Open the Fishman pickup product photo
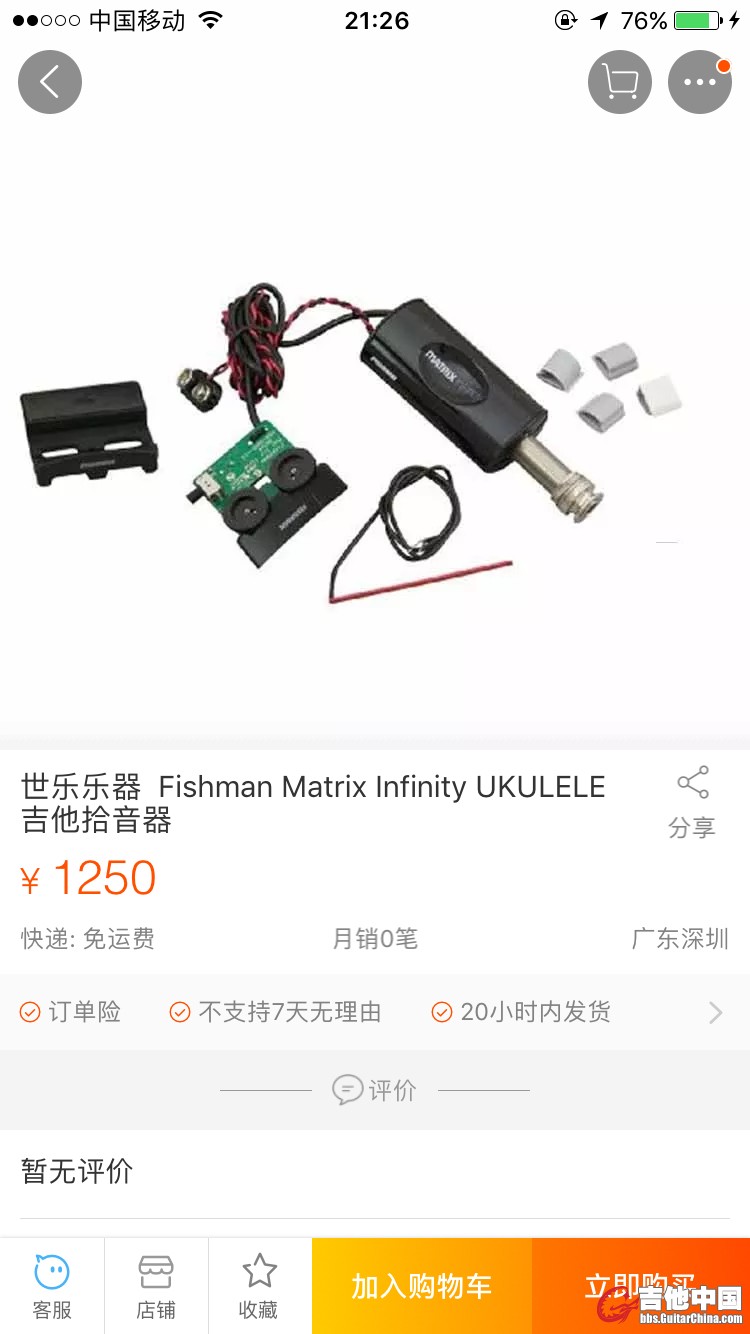 coord(375,440)
